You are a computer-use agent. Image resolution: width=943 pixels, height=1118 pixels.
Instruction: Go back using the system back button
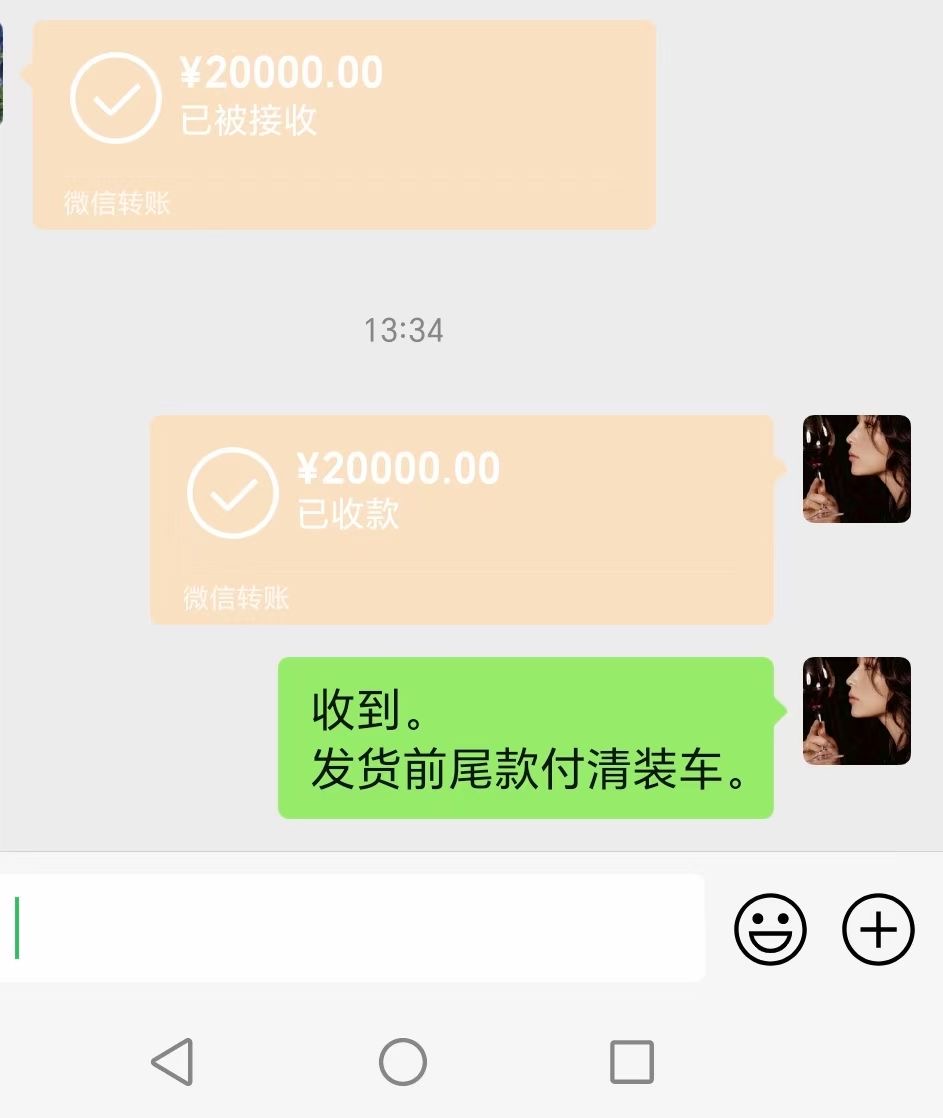(172, 1061)
